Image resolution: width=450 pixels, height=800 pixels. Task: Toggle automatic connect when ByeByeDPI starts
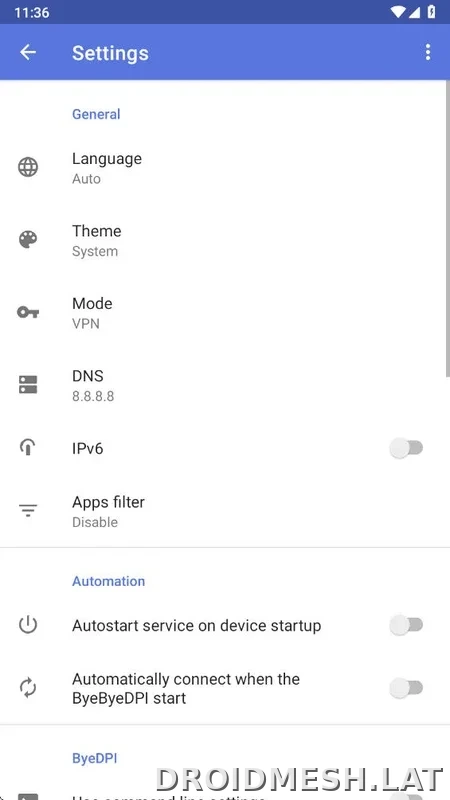(x=407, y=688)
